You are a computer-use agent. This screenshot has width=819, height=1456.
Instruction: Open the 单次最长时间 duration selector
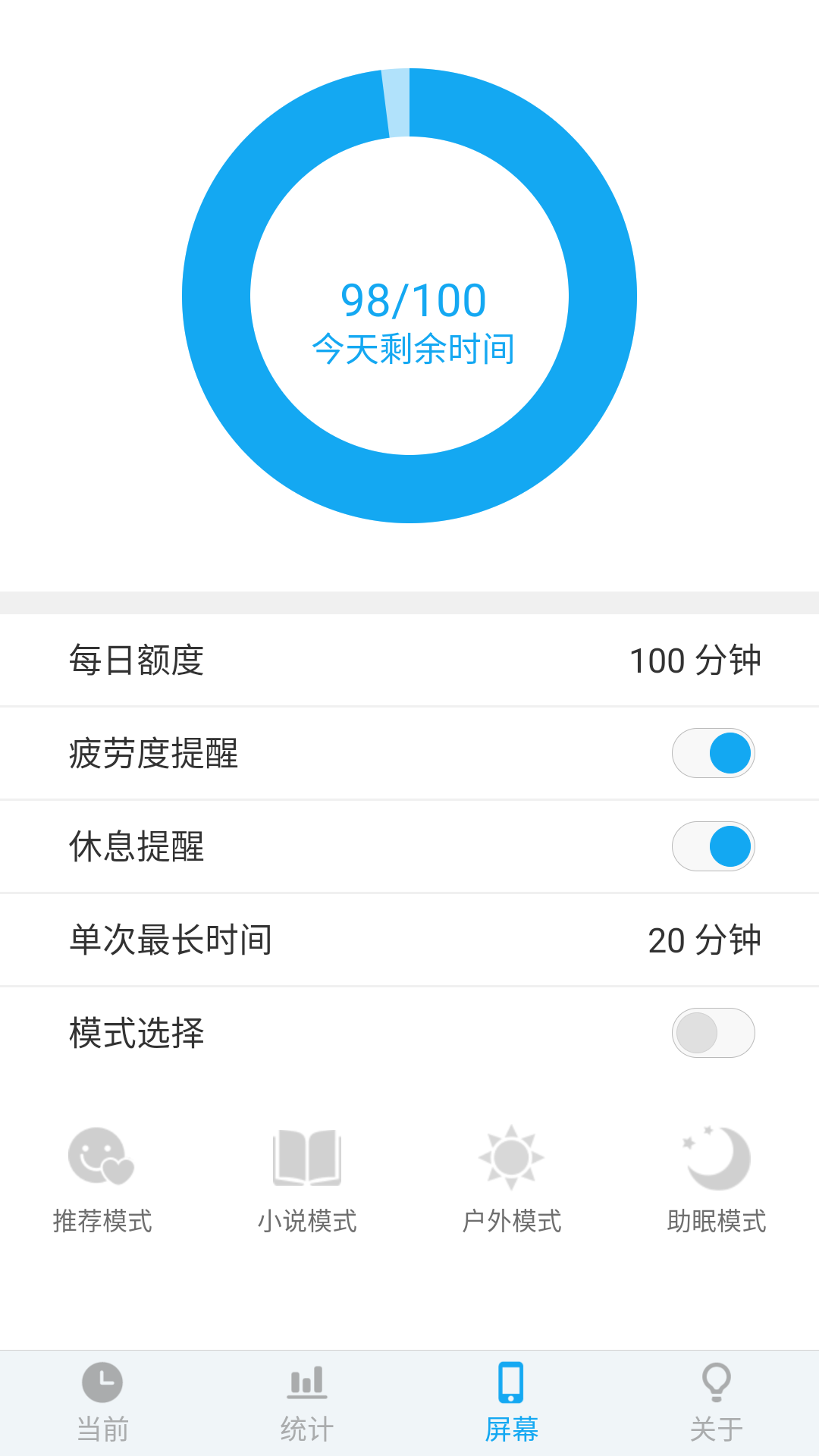tap(409, 939)
